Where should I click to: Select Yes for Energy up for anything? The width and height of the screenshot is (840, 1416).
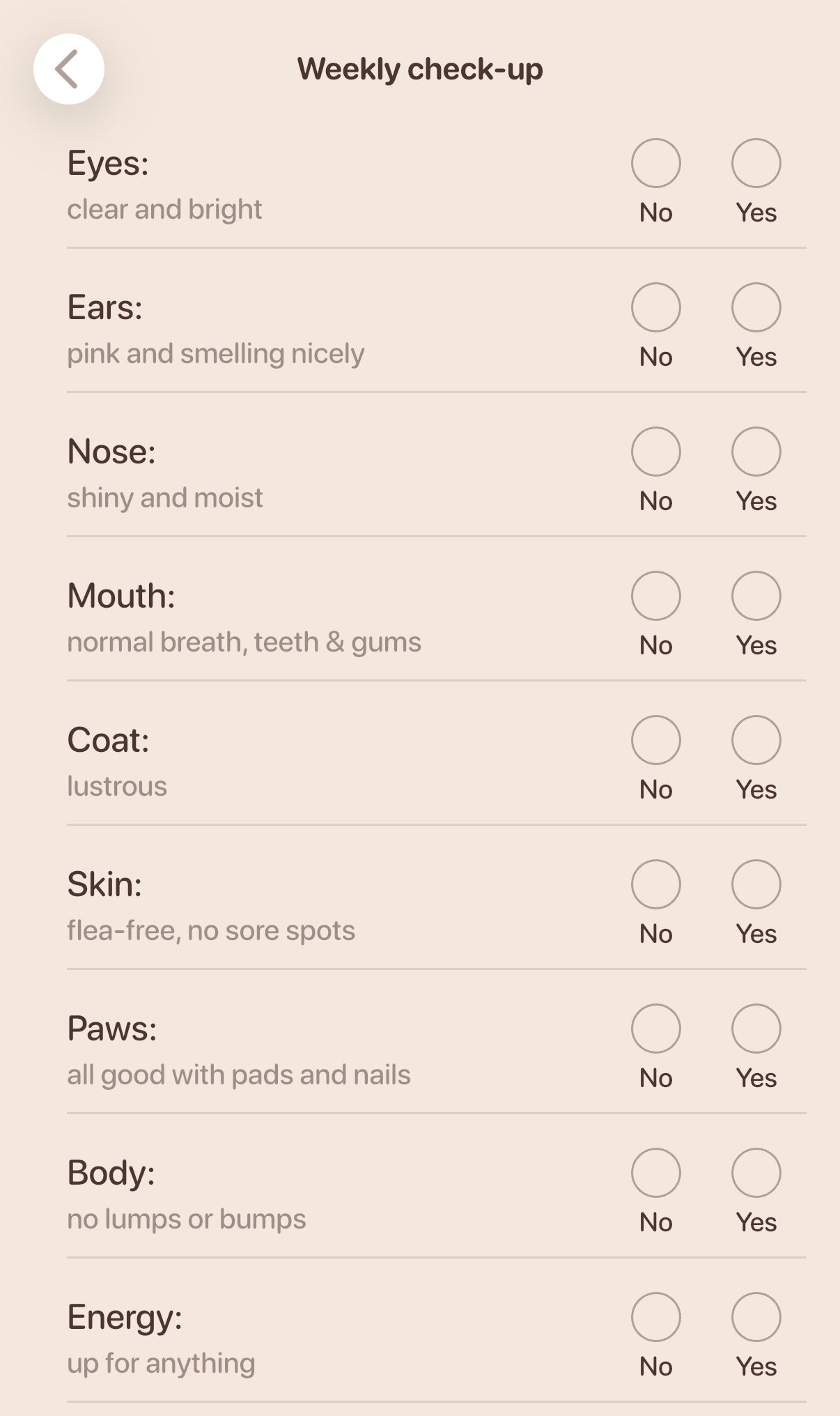pyautogui.click(x=756, y=1316)
